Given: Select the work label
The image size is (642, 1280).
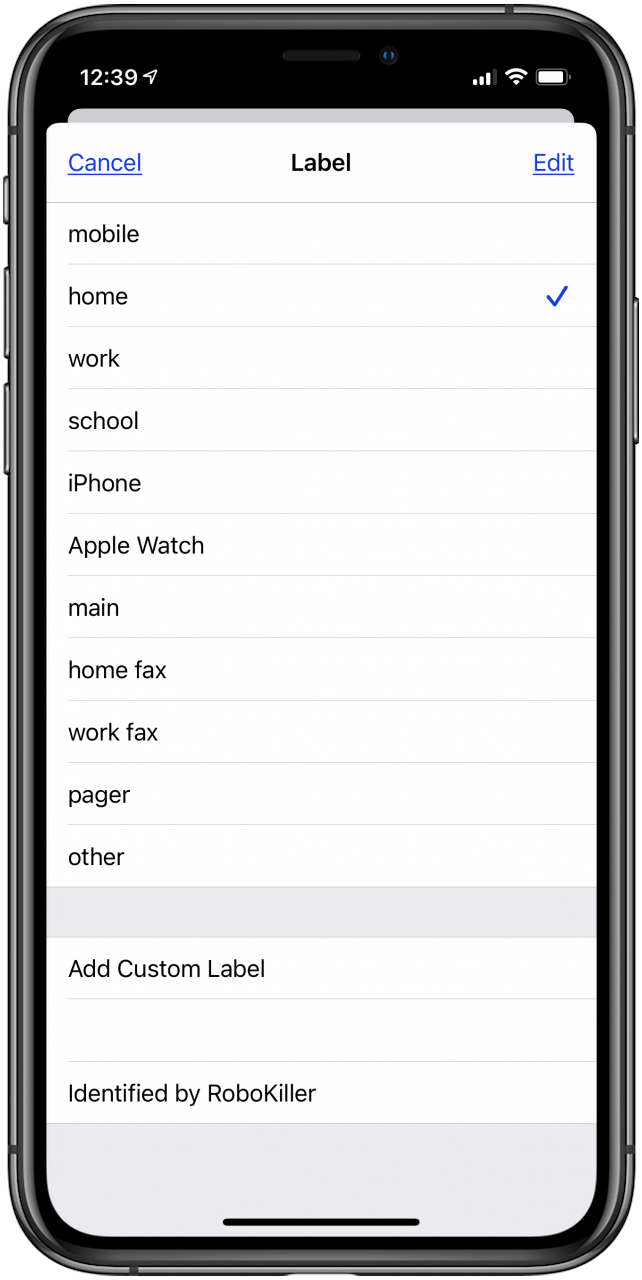Looking at the screenshot, I should (x=321, y=358).
